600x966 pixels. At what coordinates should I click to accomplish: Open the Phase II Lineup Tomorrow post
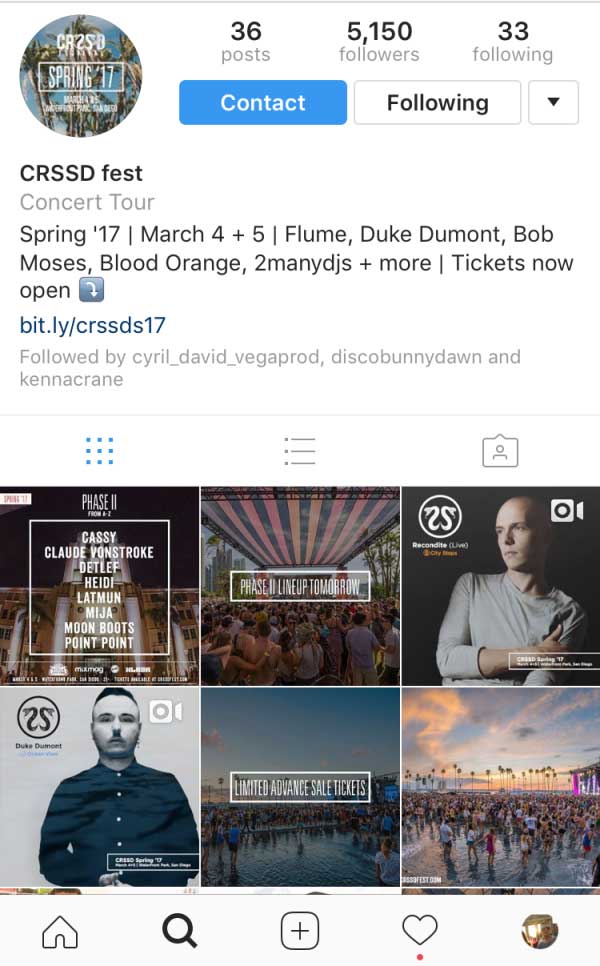[x=300, y=586]
